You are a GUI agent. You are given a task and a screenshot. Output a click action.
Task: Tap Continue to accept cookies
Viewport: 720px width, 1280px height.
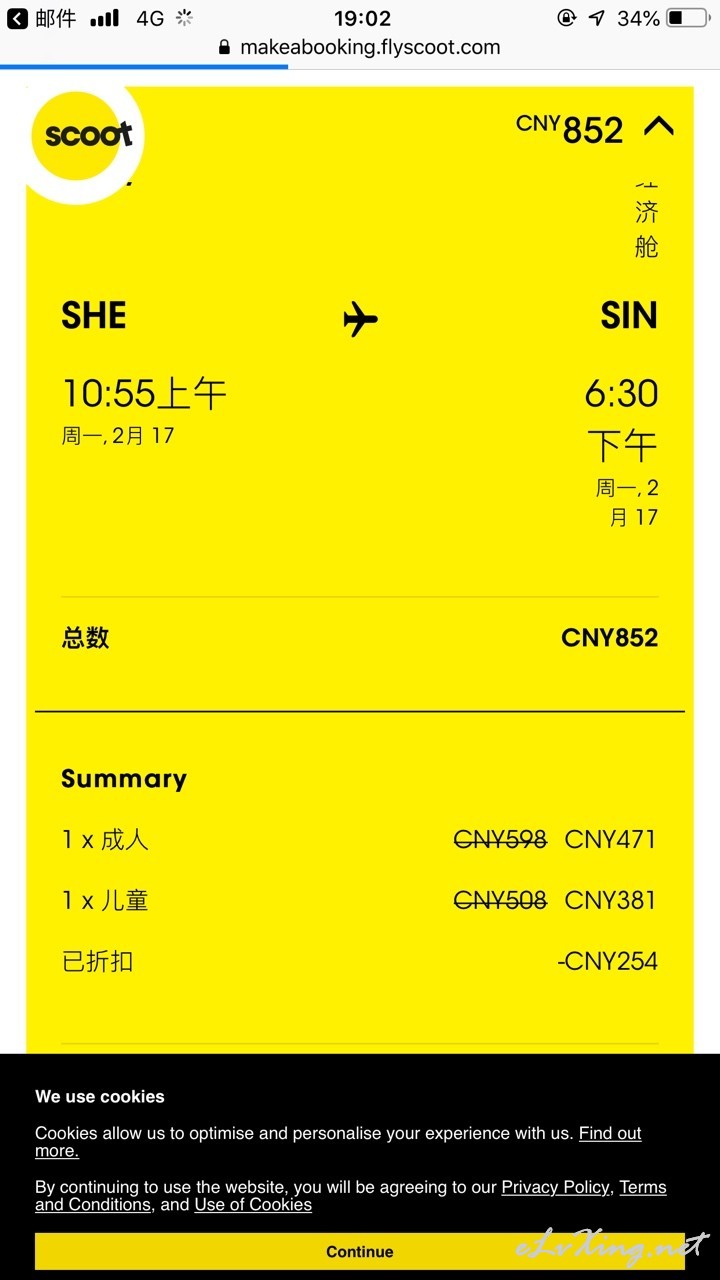pos(360,1251)
